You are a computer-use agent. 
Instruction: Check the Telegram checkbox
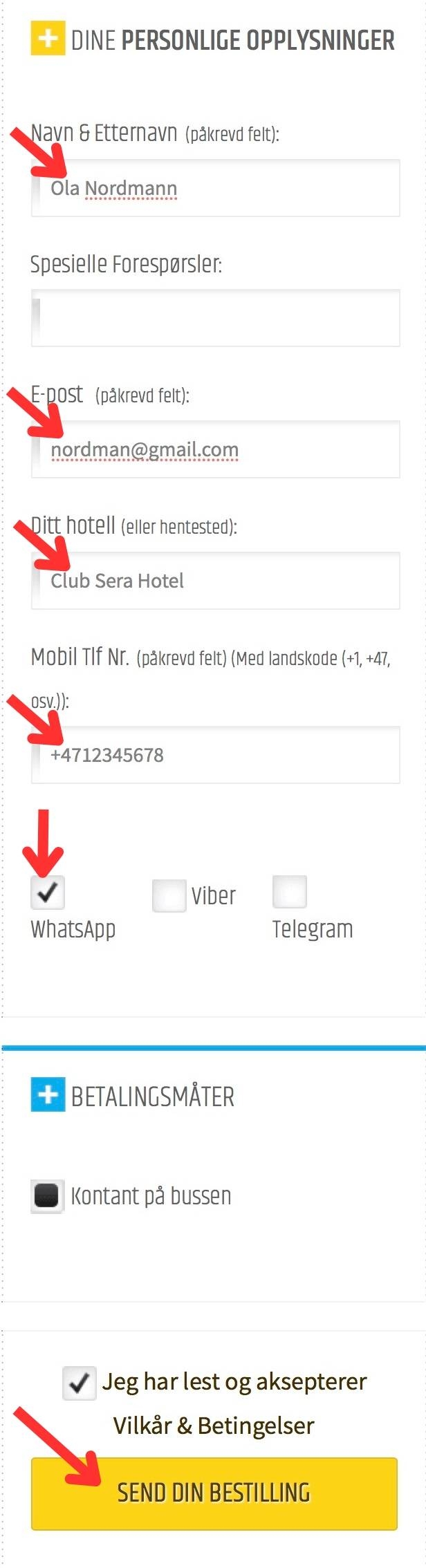pyautogui.click(x=289, y=892)
